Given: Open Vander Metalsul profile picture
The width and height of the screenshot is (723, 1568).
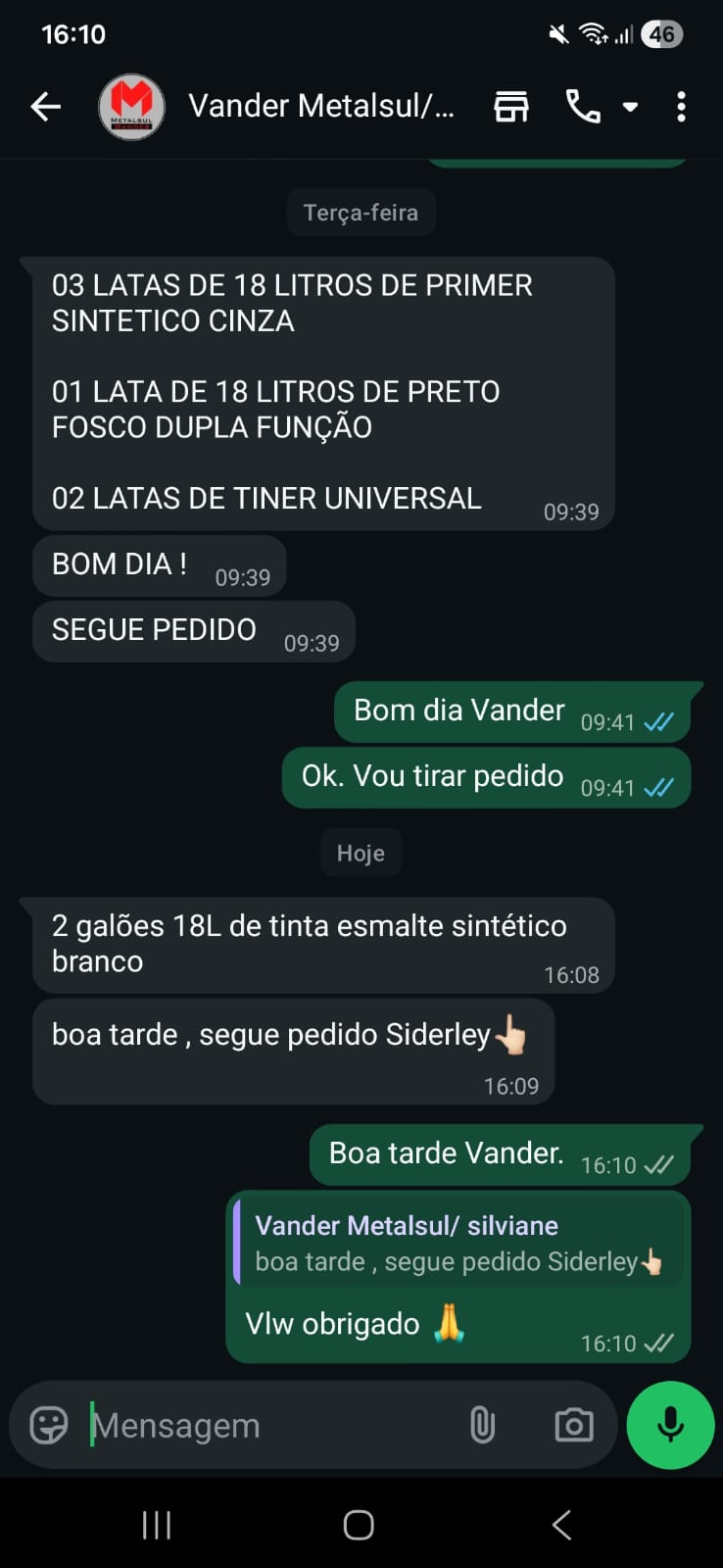Looking at the screenshot, I should [131, 106].
